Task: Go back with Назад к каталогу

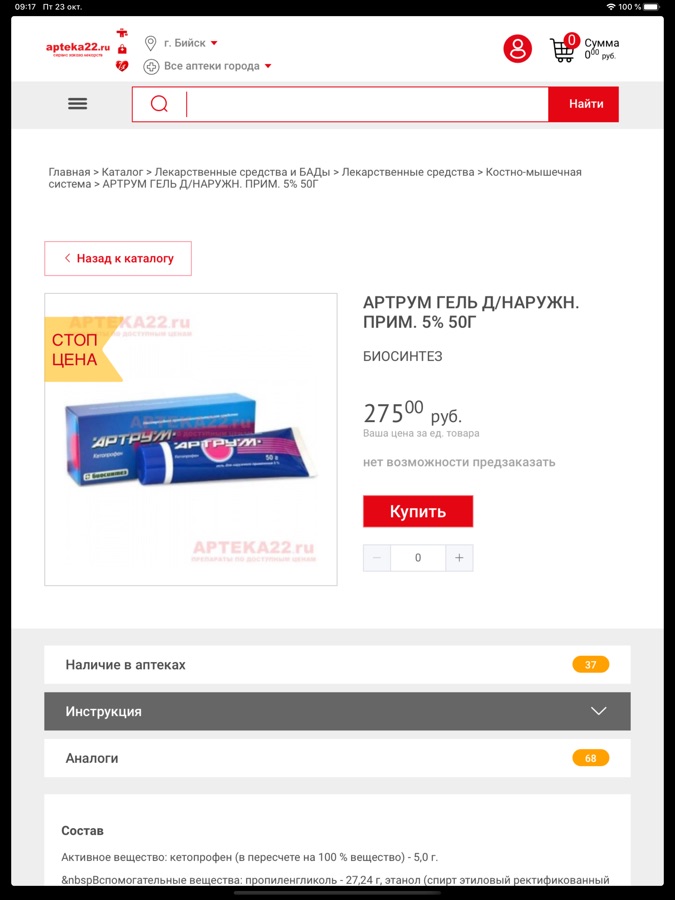Action: click(118, 258)
